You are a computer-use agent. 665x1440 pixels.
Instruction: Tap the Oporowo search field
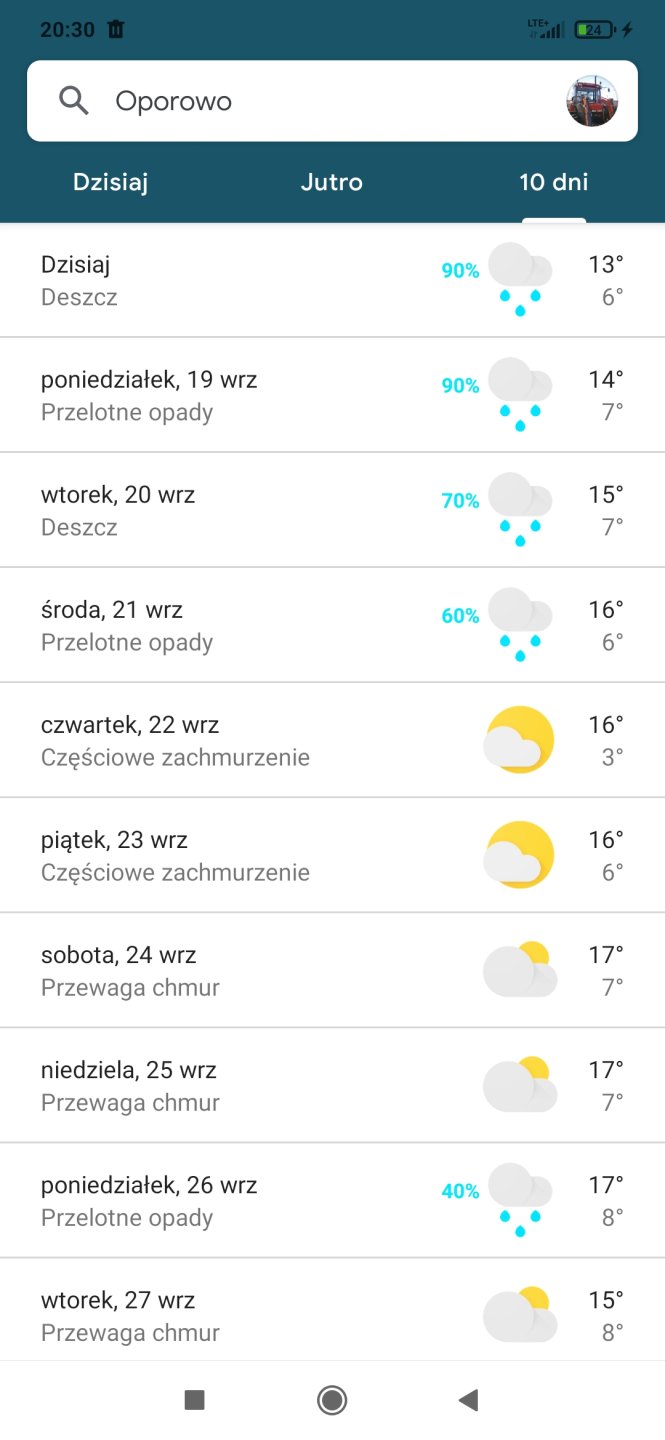coord(300,101)
